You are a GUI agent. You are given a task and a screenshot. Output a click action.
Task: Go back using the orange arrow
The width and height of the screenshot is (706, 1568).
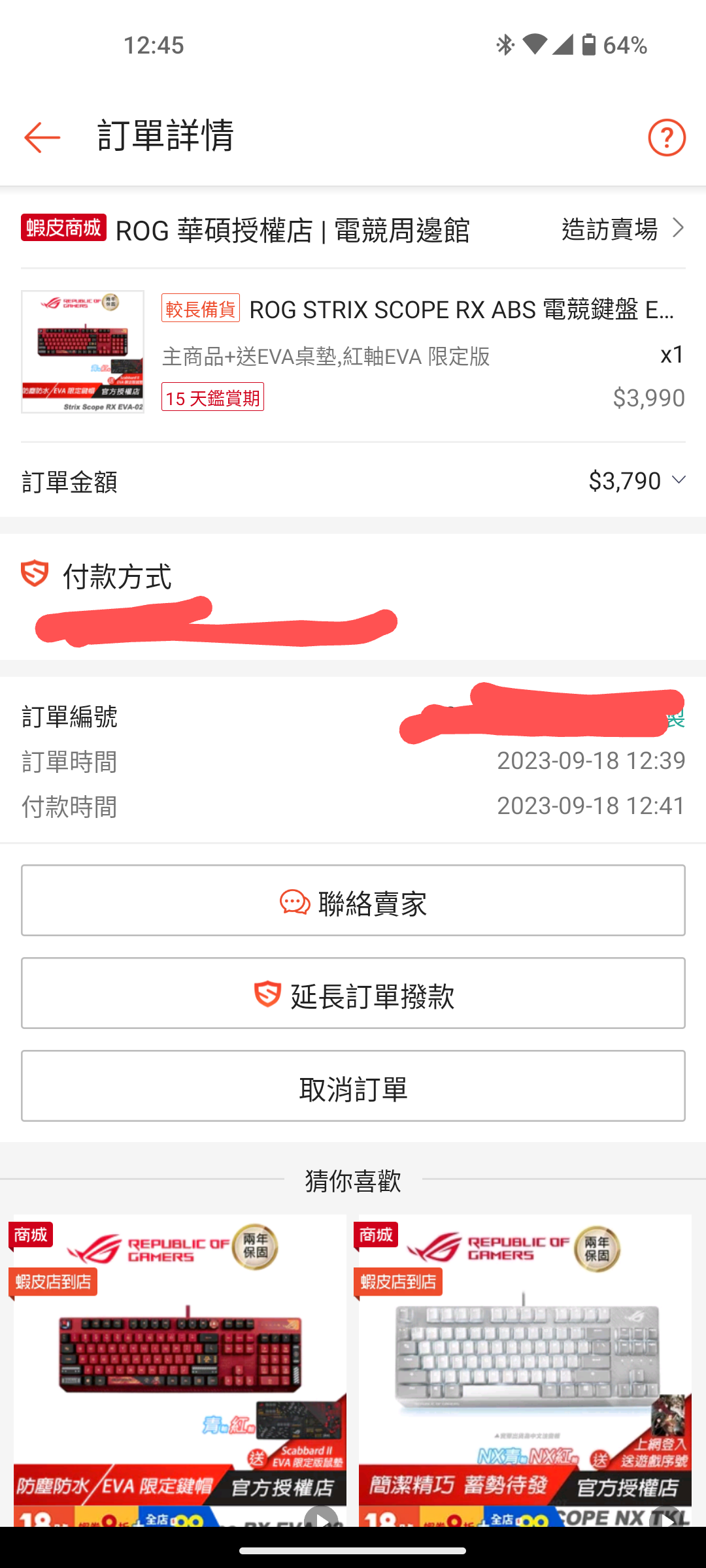tap(42, 137)
